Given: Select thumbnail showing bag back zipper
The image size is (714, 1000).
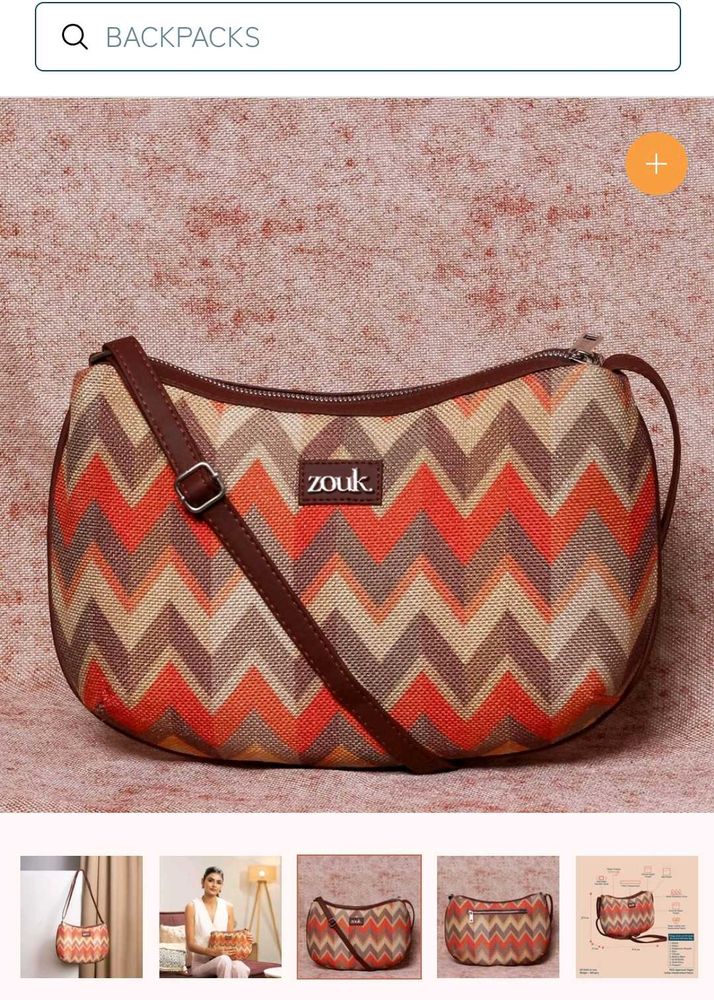Looking at the screenshot, I should tap(498, 916).
